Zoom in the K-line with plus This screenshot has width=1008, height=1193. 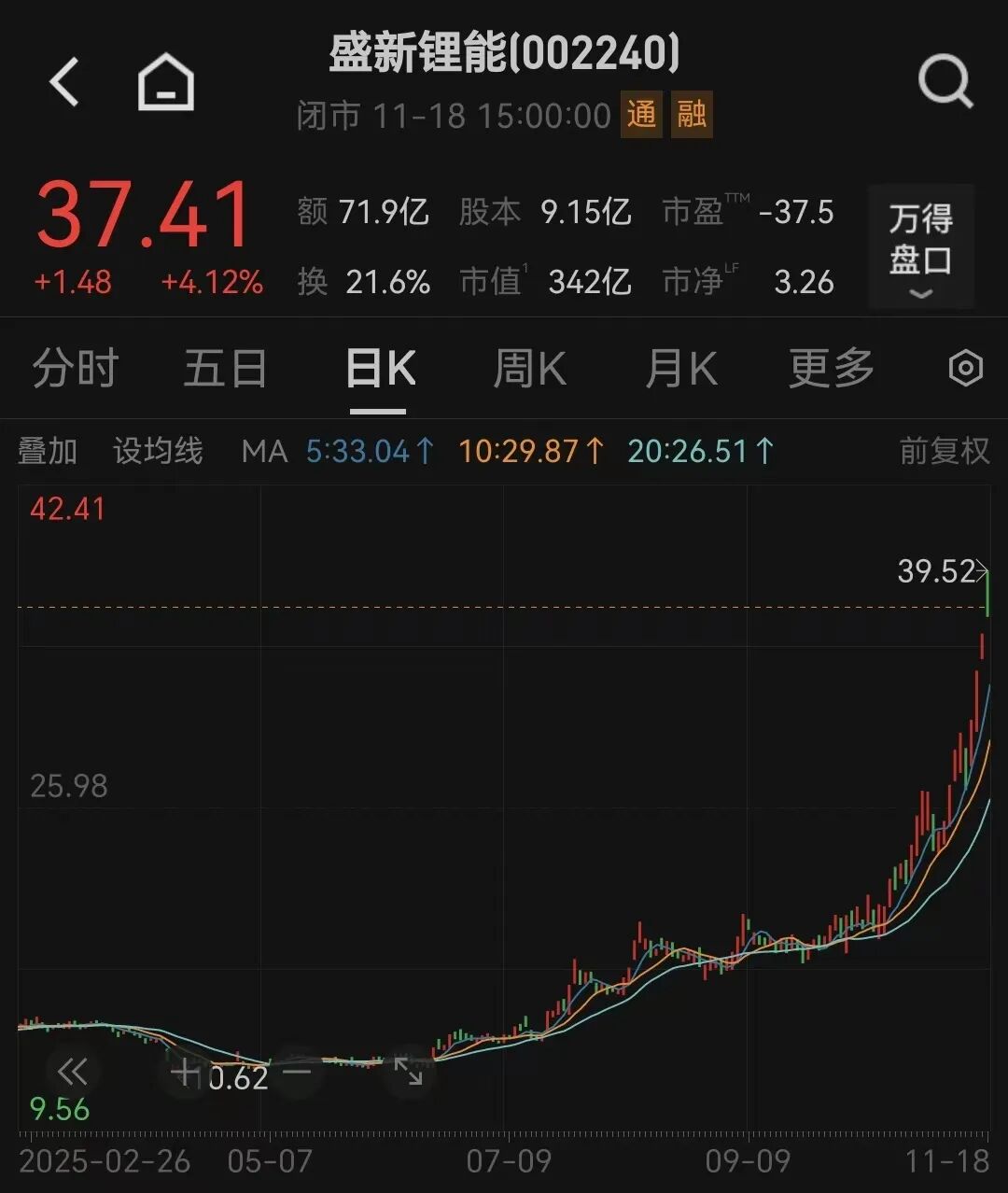[x=186, y=1072]
